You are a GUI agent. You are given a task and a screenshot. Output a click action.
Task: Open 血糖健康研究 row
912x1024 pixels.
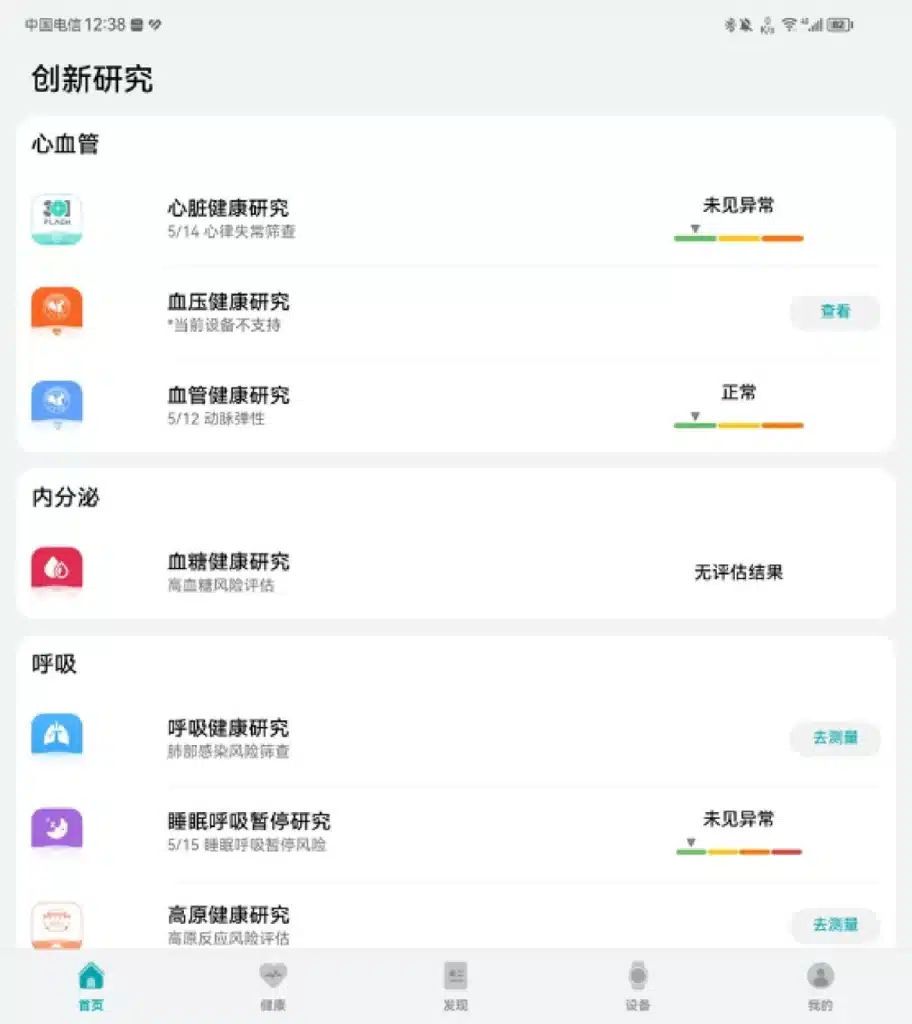[x=228, y=572]
